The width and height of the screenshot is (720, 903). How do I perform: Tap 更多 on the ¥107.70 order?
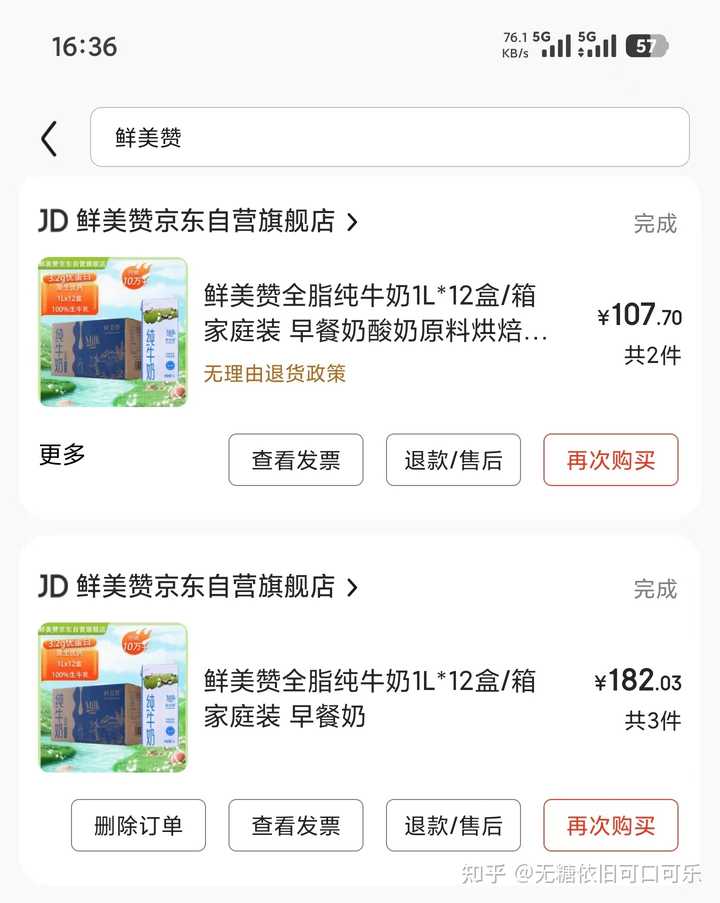point(62,455)
